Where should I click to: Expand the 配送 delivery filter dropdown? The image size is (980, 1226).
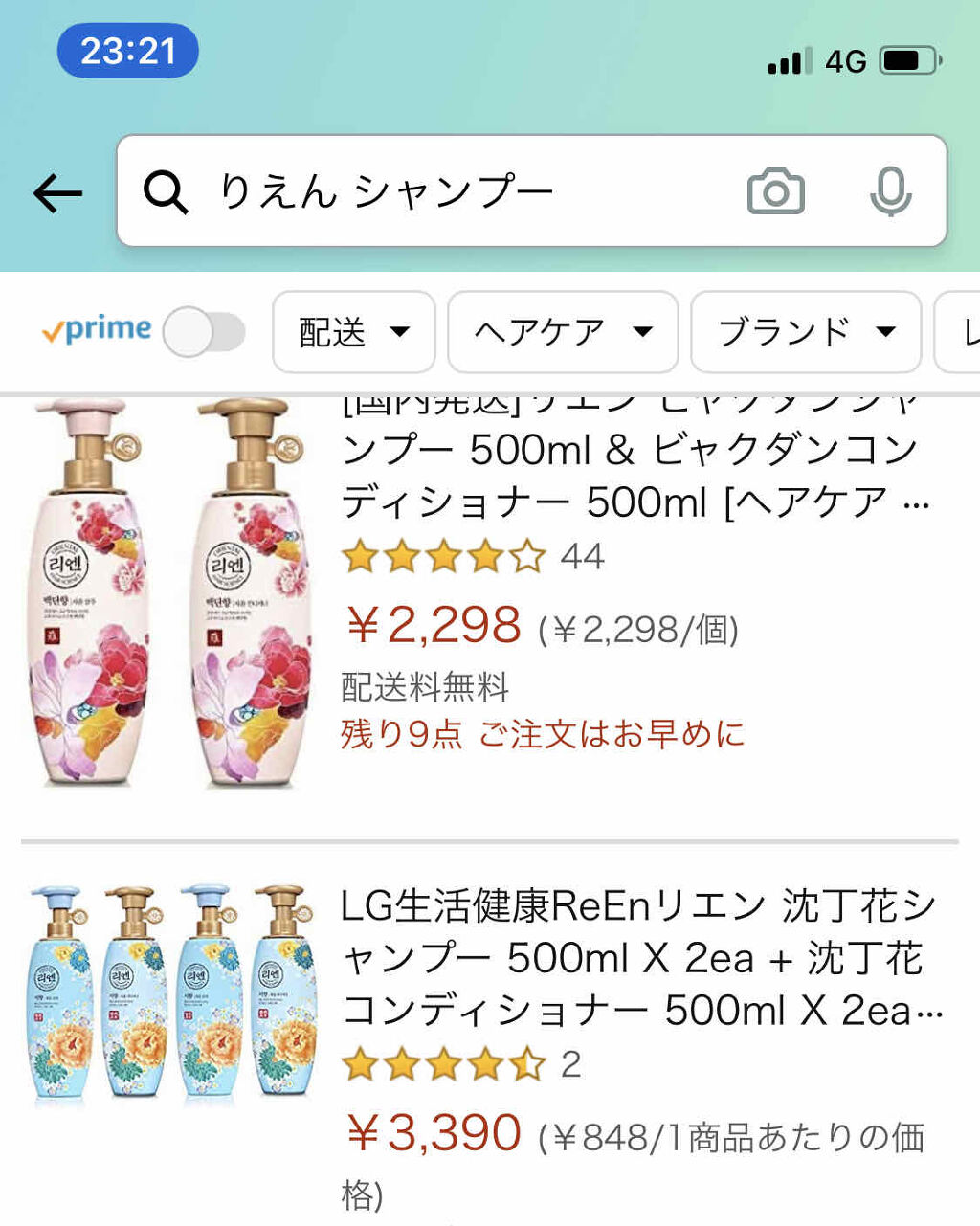point(352,331)
